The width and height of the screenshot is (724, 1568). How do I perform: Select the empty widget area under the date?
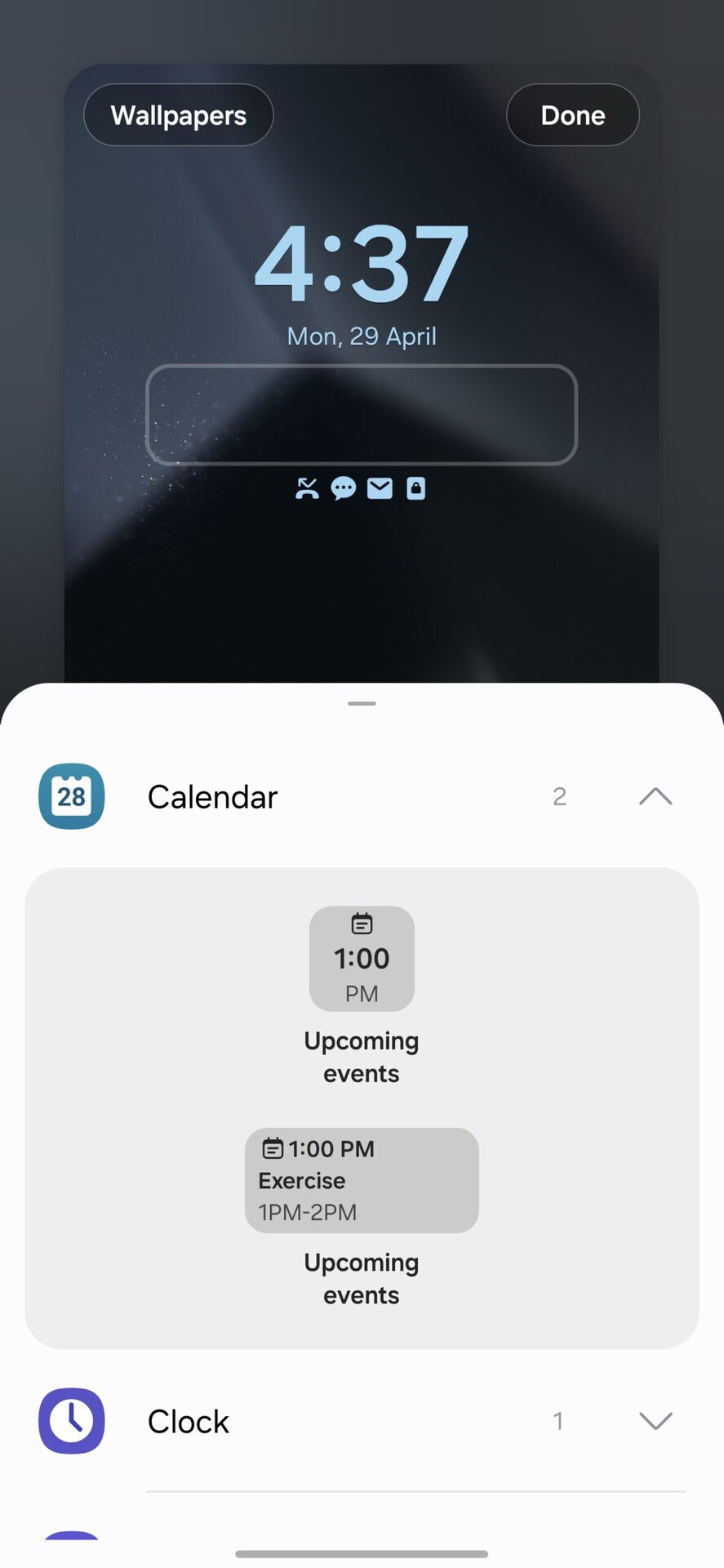(362, 415)
